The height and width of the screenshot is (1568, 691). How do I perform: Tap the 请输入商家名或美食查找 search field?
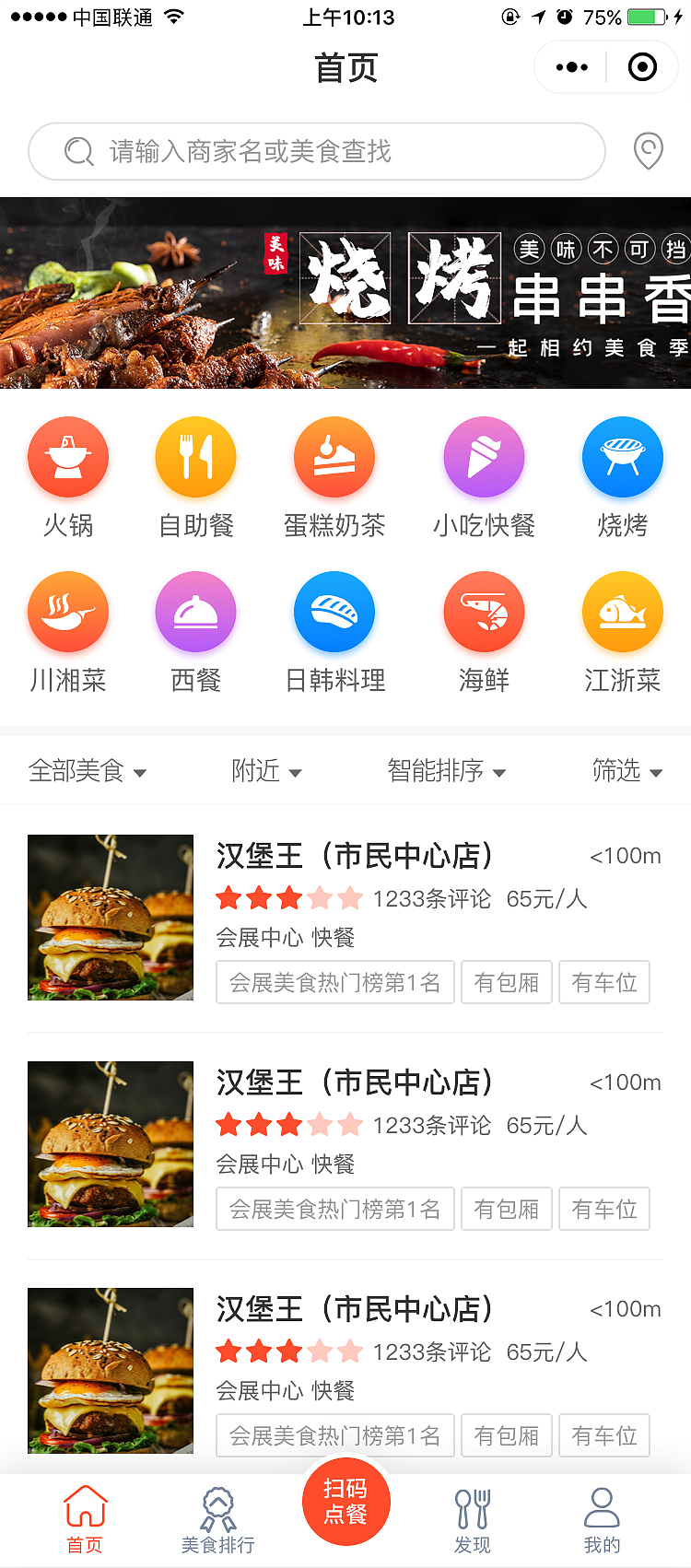(x=316, y=151)
